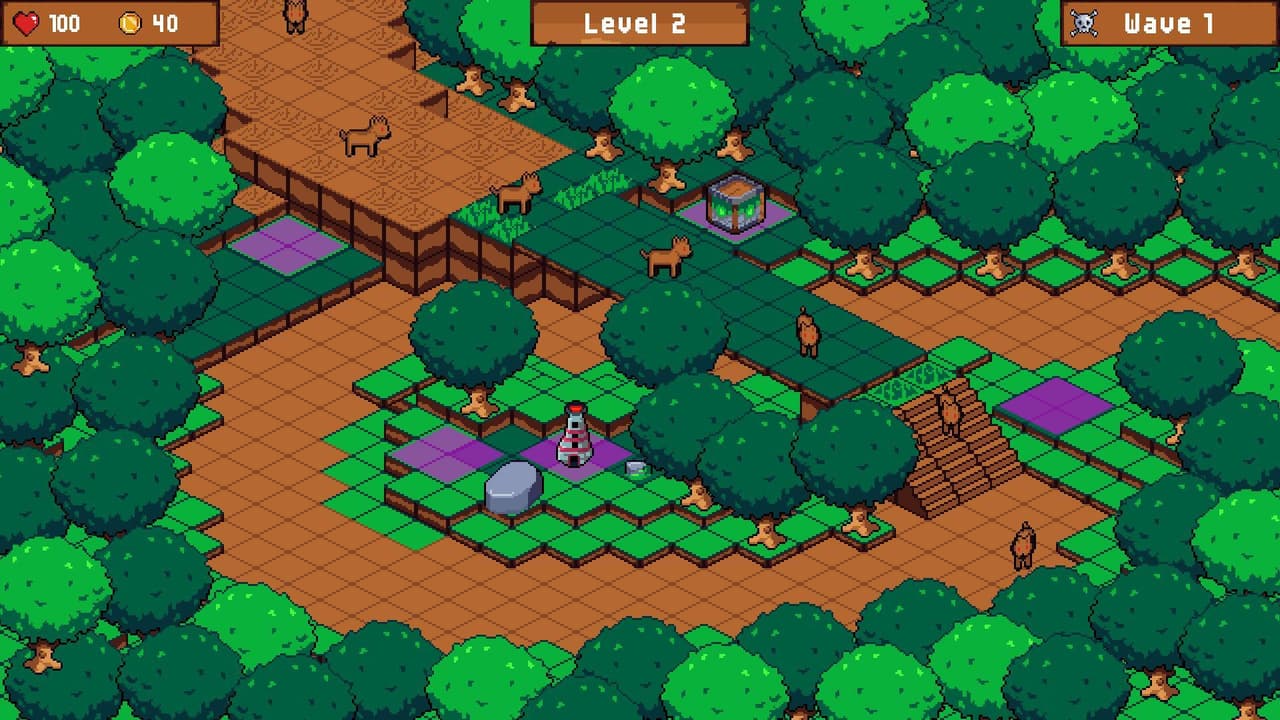Pick the purple build tile on the dark-green ledge

click(x=288, y=245)
